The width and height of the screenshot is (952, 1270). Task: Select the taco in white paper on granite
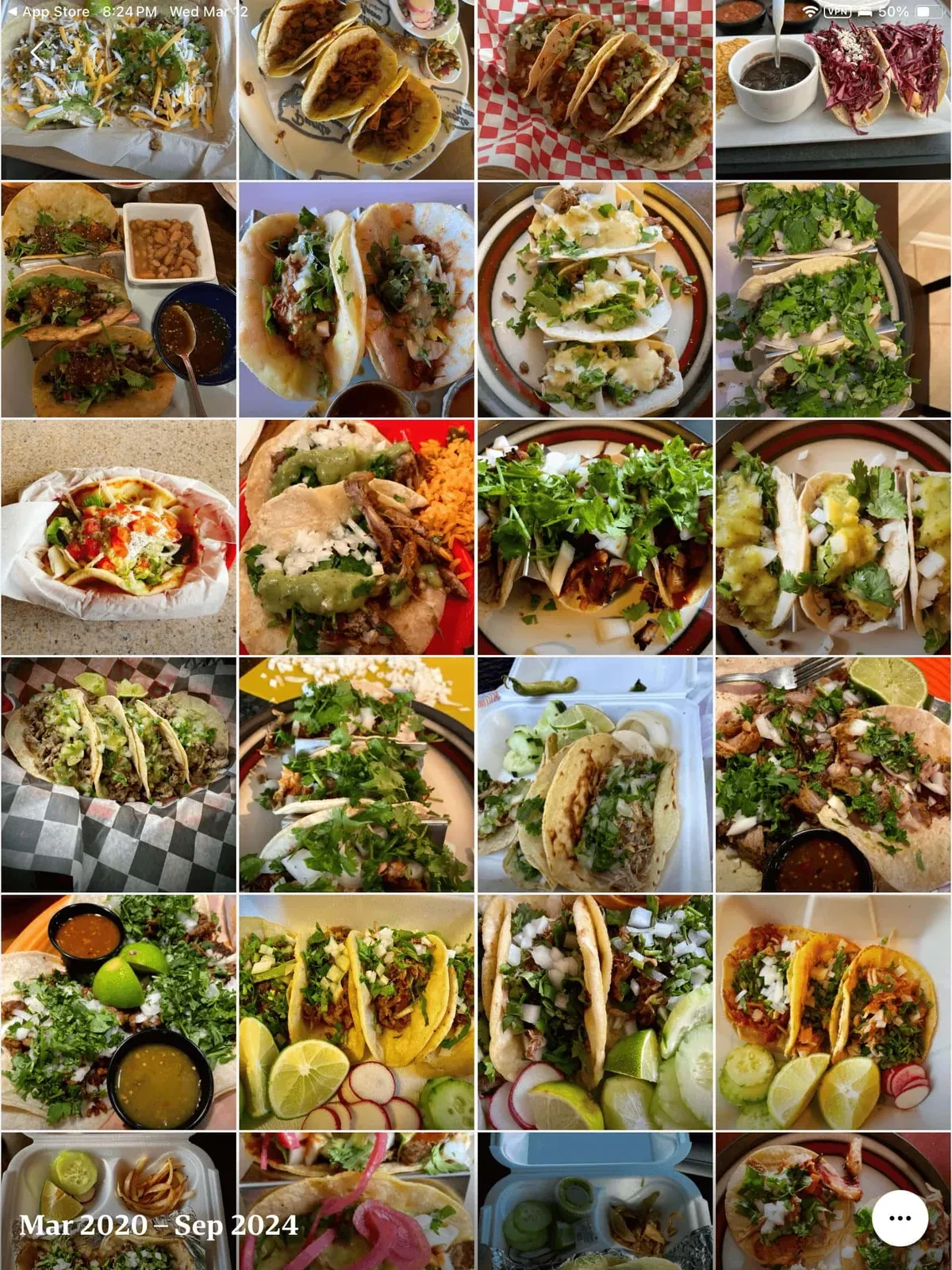tap(119, 538)
